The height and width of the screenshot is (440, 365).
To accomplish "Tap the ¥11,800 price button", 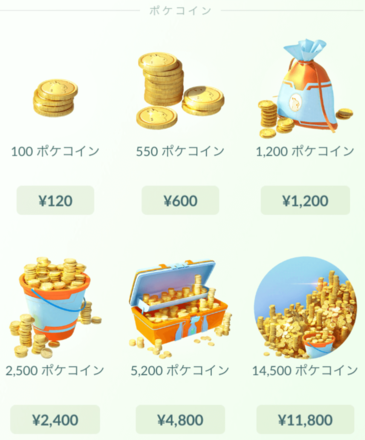I will (x=305, y=419).
